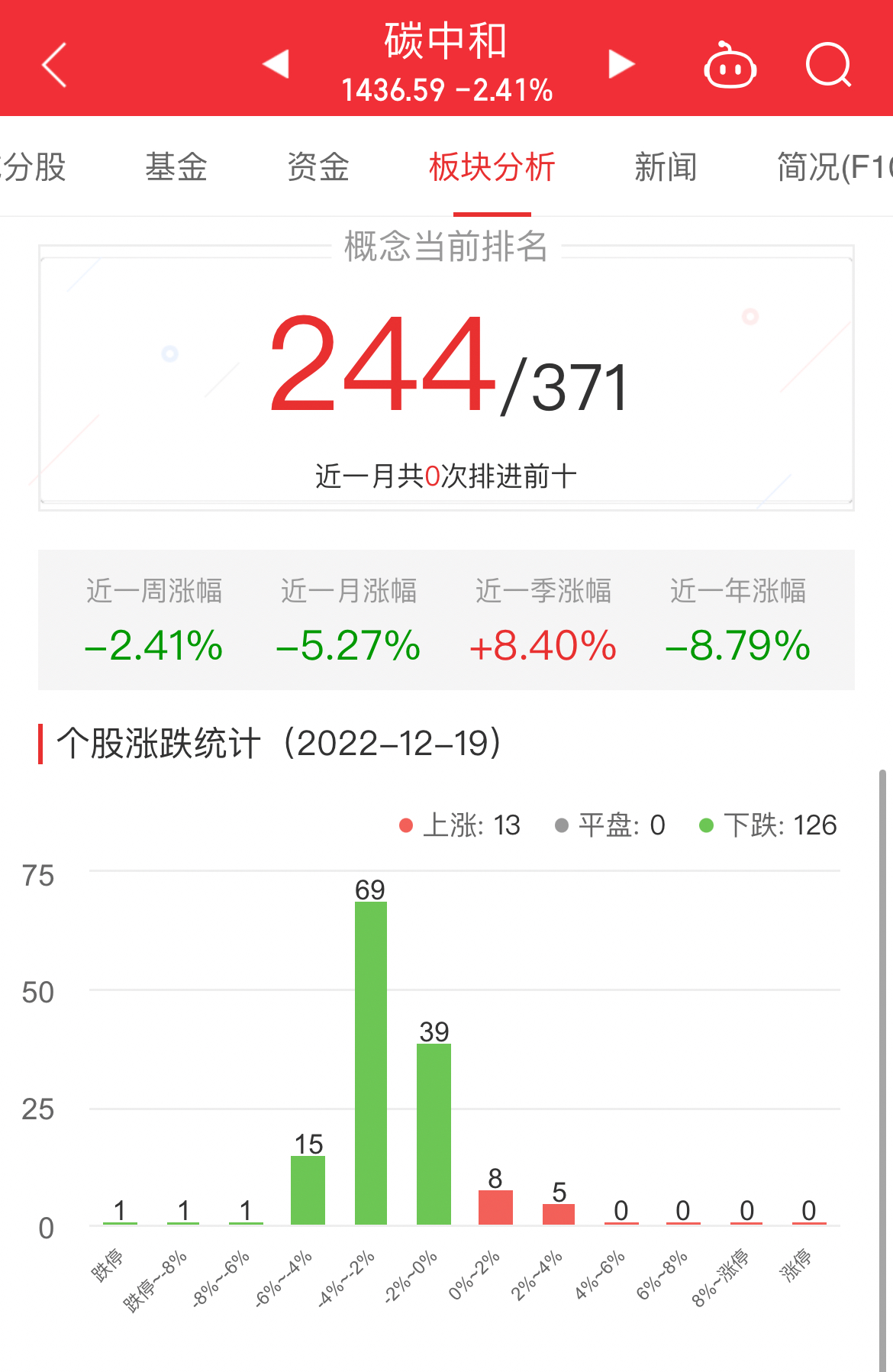
Task: Open the robot assistant icon
Action: pos(730,66)
